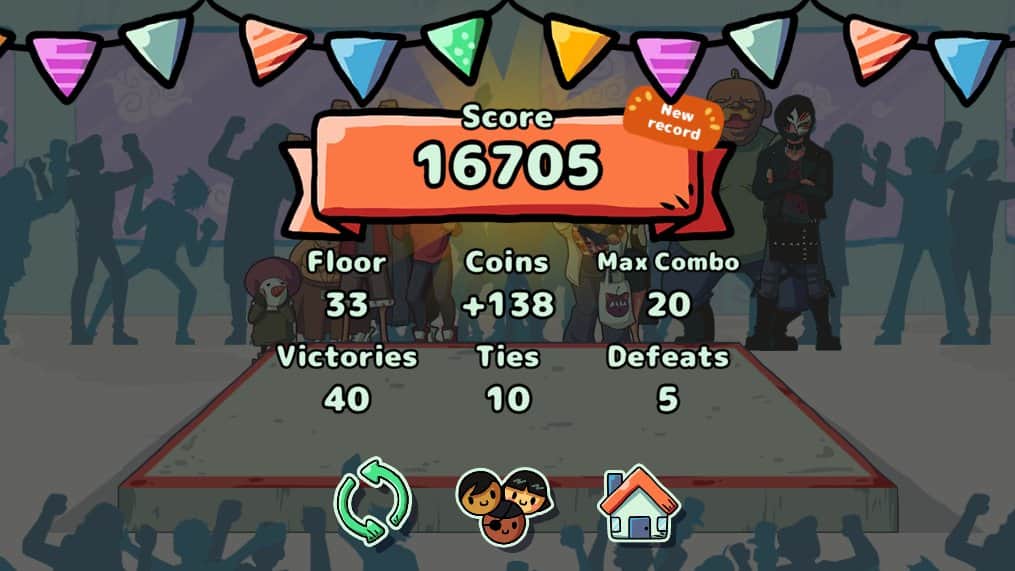Return home via the house icon
Image resolution: width=1015 pixels, height=571 pixels.
(638, 503)
